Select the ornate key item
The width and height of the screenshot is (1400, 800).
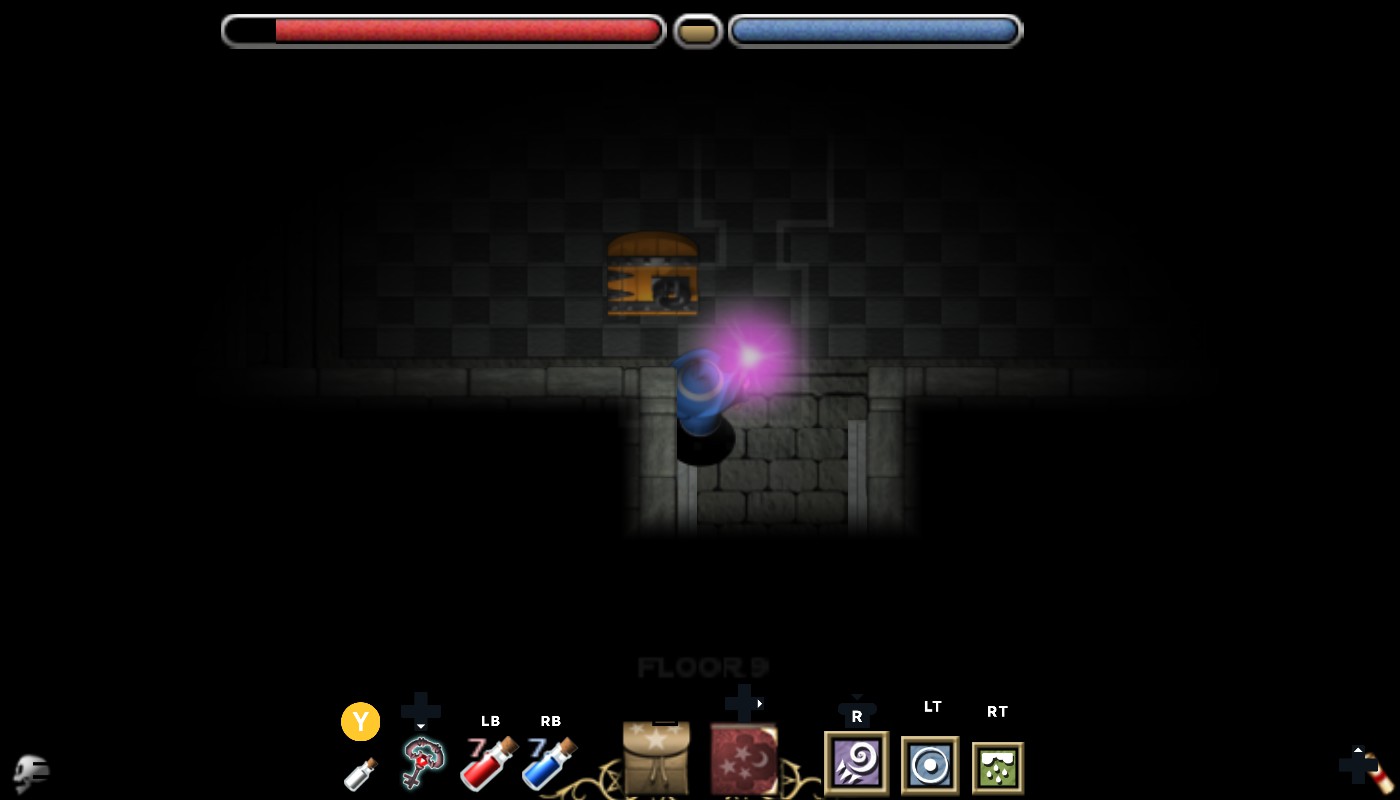422,764
